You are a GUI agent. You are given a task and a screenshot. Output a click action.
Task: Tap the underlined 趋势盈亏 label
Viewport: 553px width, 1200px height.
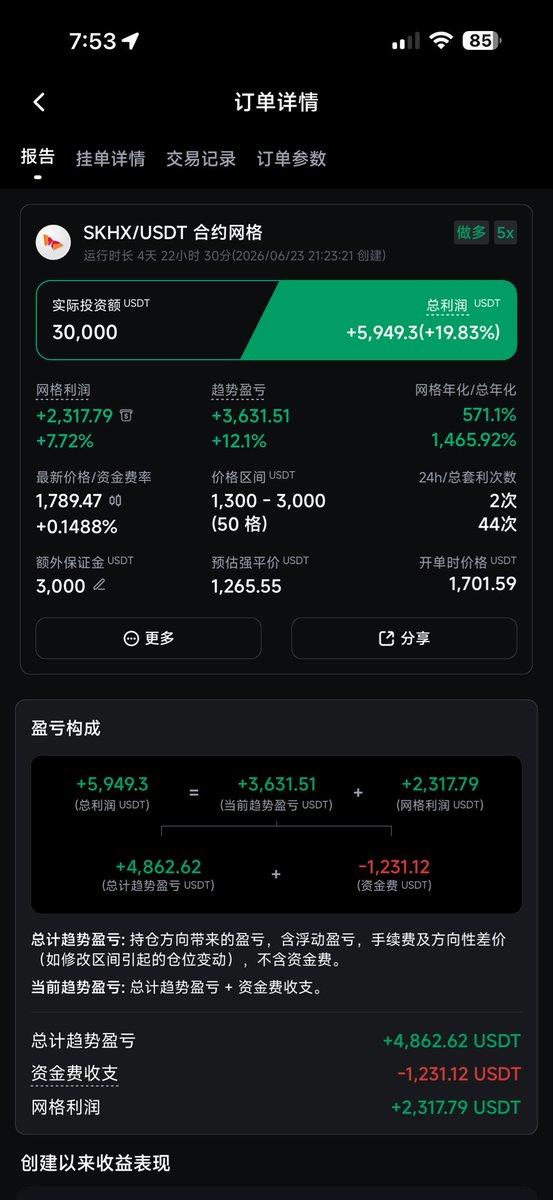click(x=238, y=390)
